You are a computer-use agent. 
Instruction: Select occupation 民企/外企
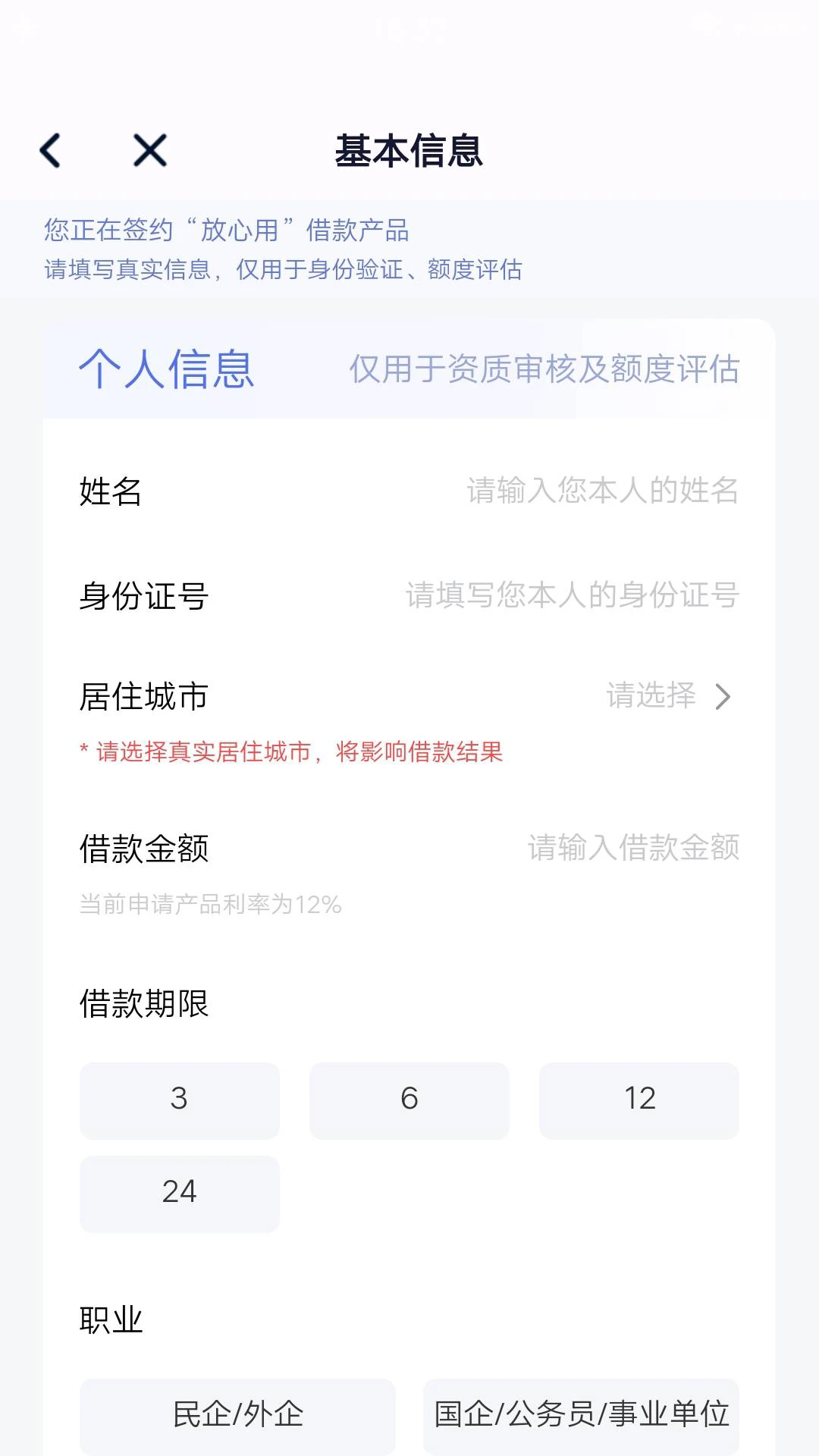237,1414
